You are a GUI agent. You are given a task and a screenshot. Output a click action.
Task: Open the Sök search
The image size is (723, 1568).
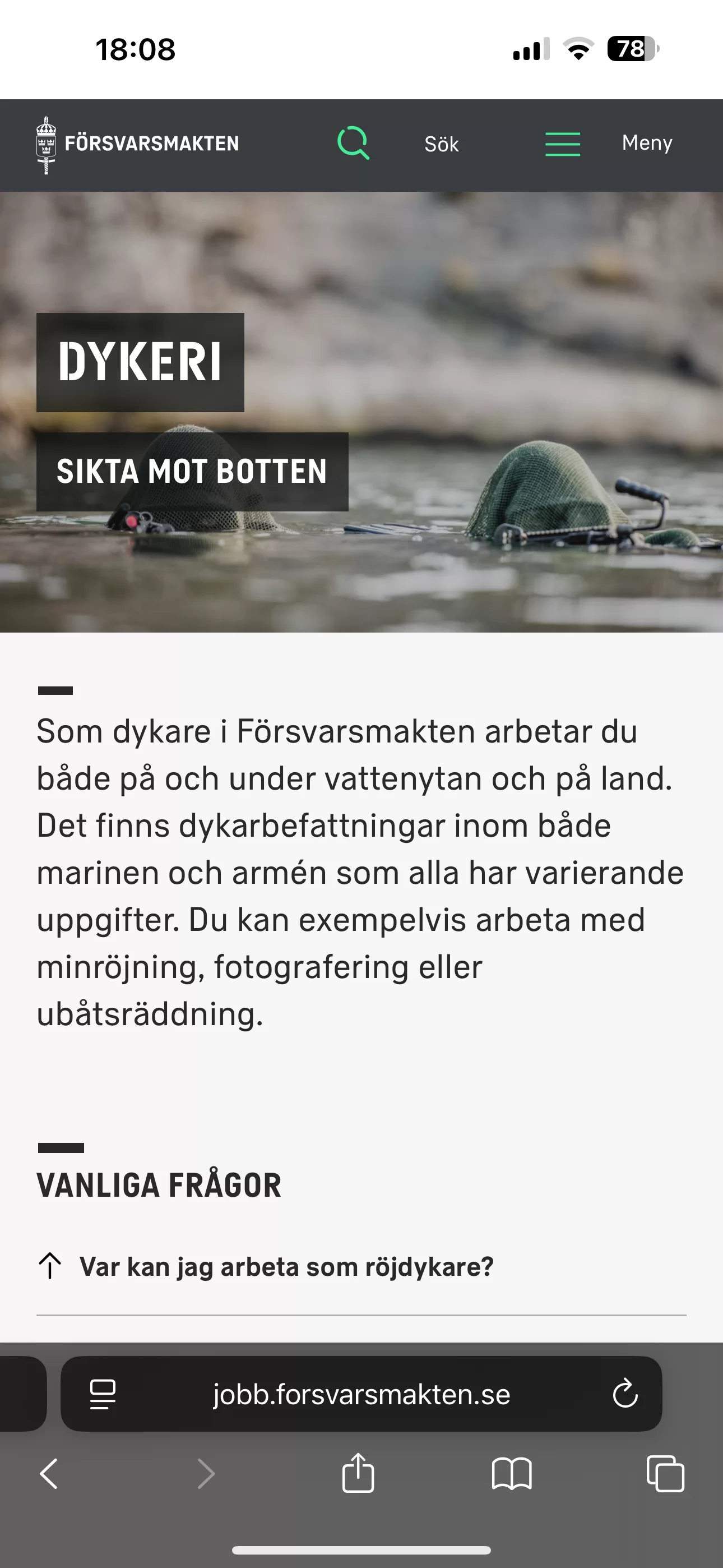(398, 144)
